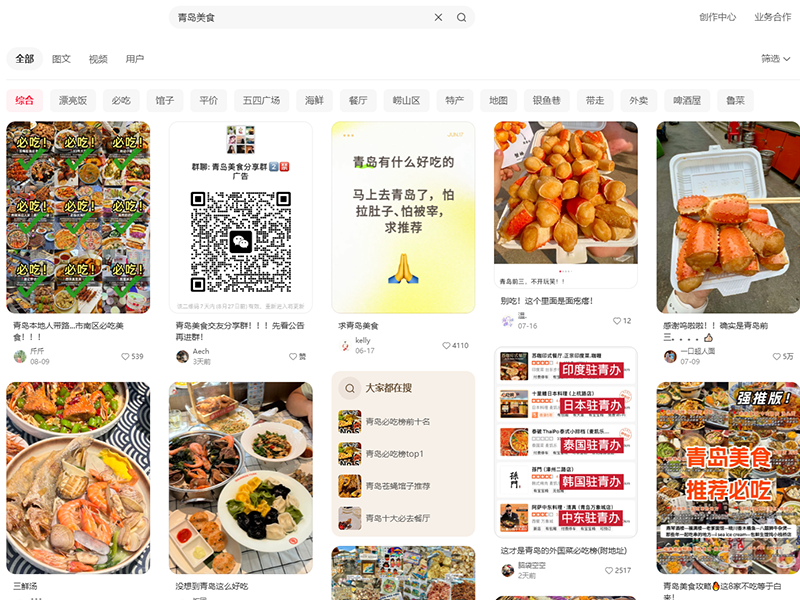Switch to the 用户 tab
This screenshot has height=600, width=800.
click(135, 59)
